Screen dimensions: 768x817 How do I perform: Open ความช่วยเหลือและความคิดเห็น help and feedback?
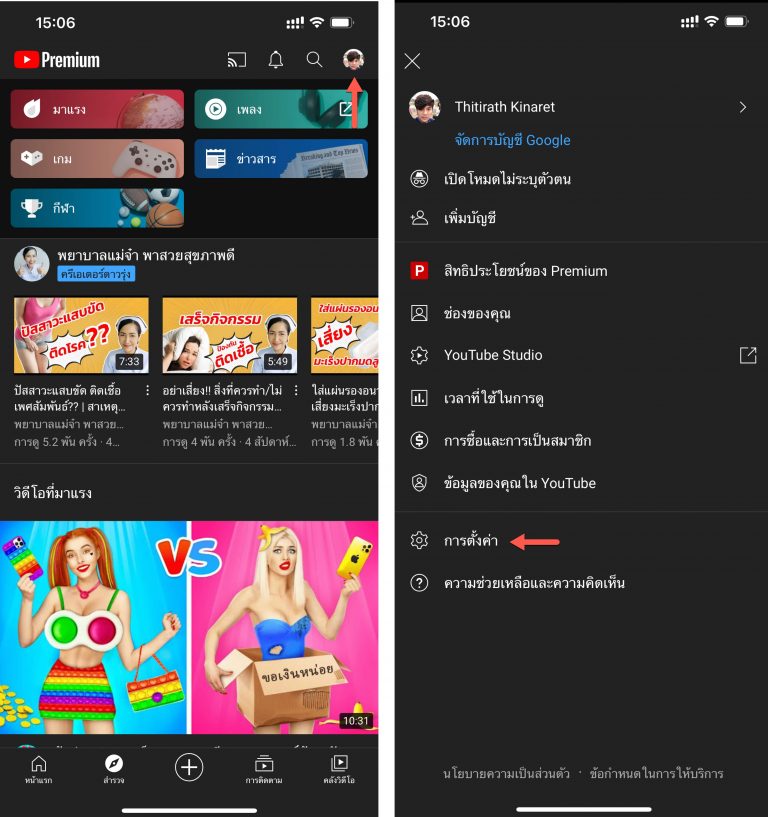click(534, 583)
